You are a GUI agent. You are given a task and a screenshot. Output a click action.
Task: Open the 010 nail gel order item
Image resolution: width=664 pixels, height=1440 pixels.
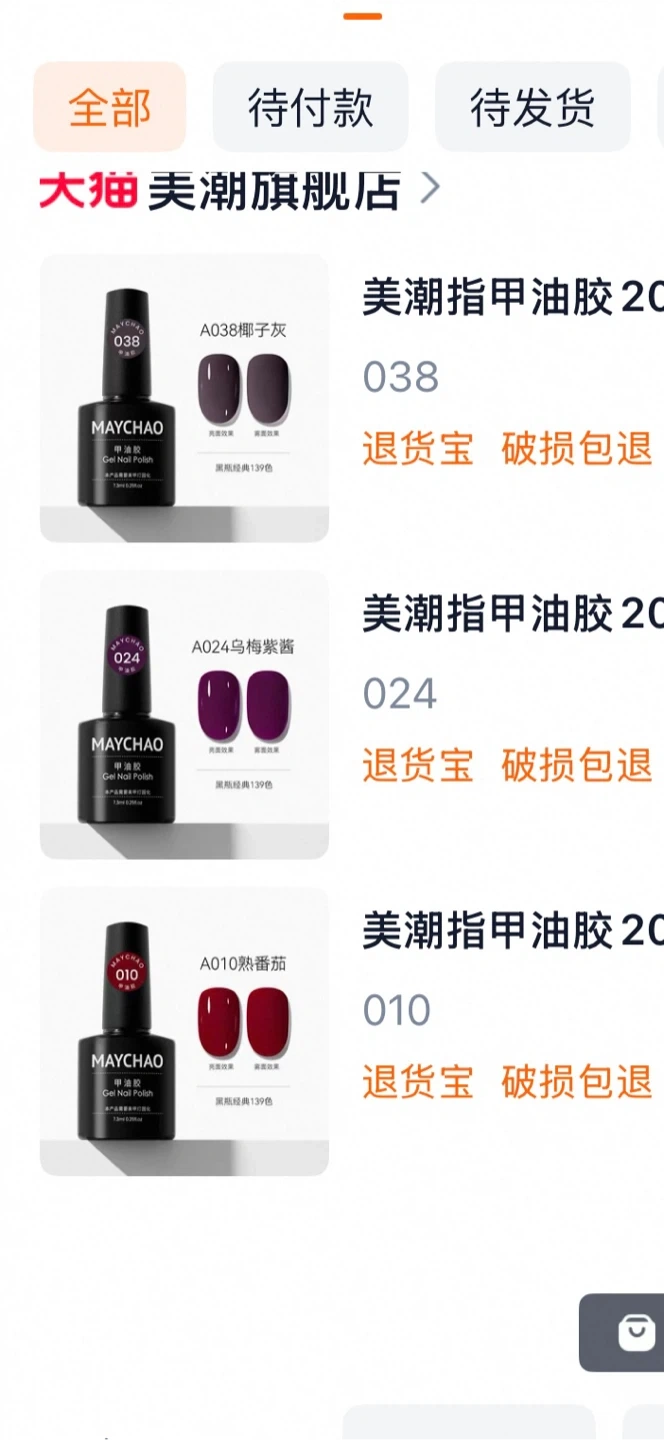pyautogui.click(x=510, y=932)
